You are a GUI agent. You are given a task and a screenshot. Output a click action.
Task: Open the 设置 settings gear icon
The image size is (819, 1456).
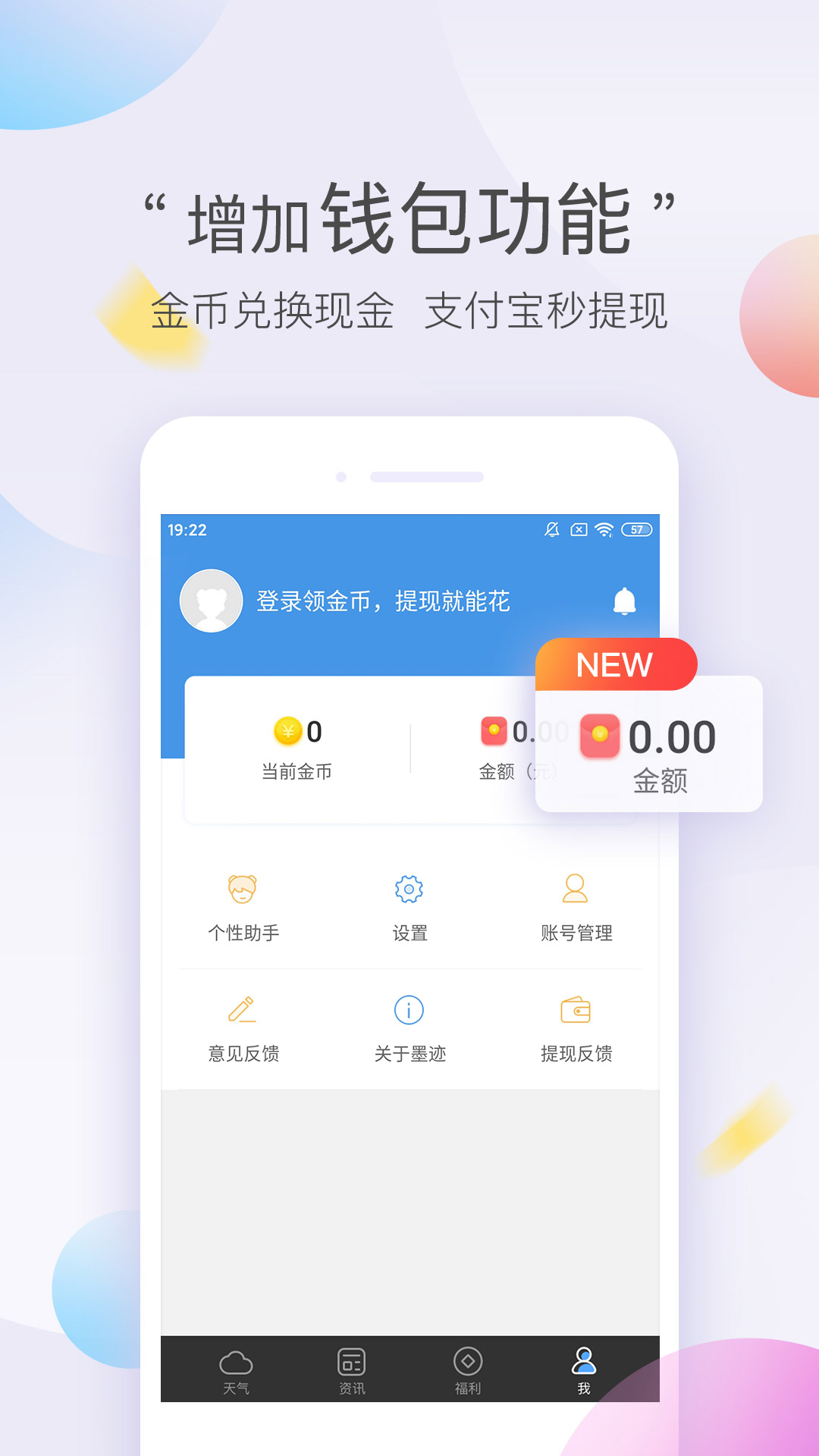(409, 888)
